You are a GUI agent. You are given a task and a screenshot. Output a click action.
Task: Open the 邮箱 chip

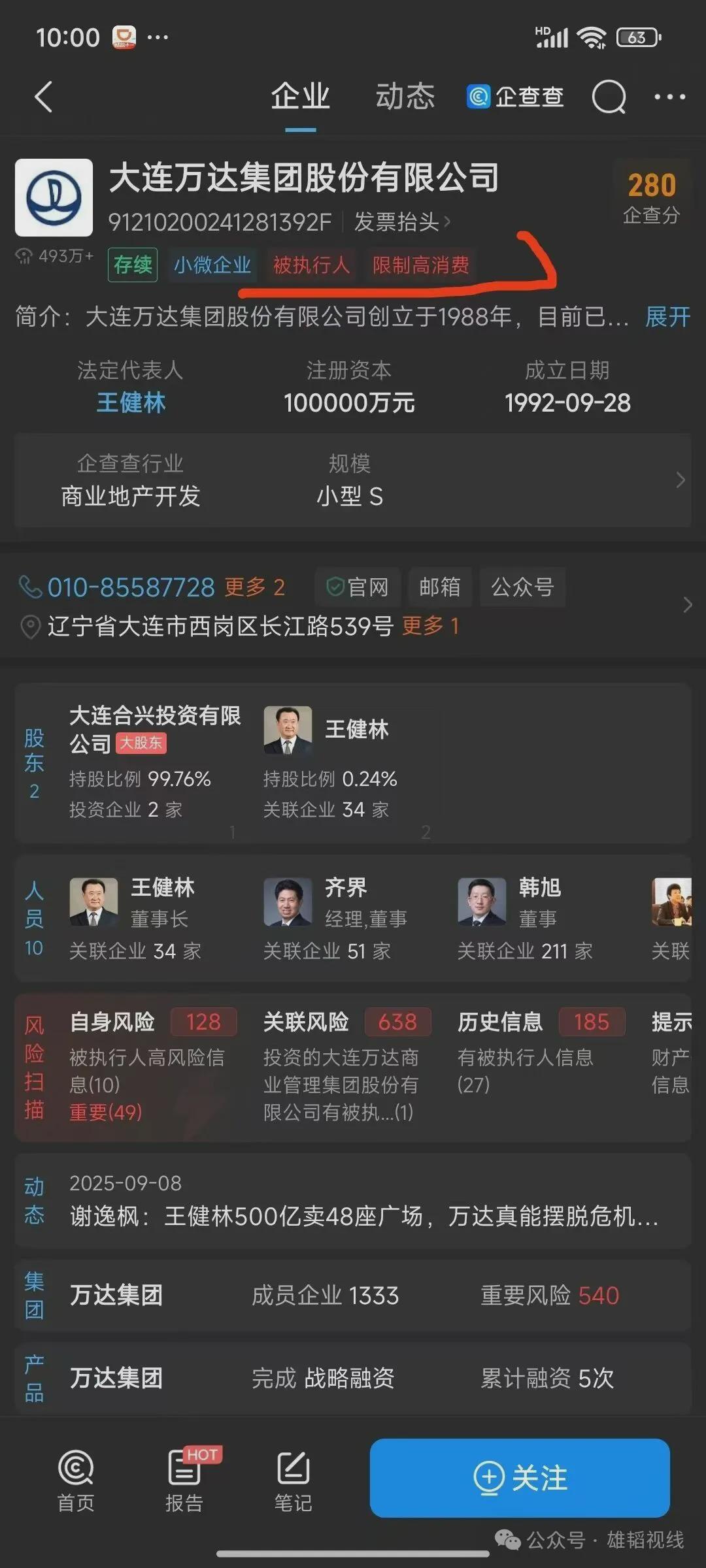439,587
